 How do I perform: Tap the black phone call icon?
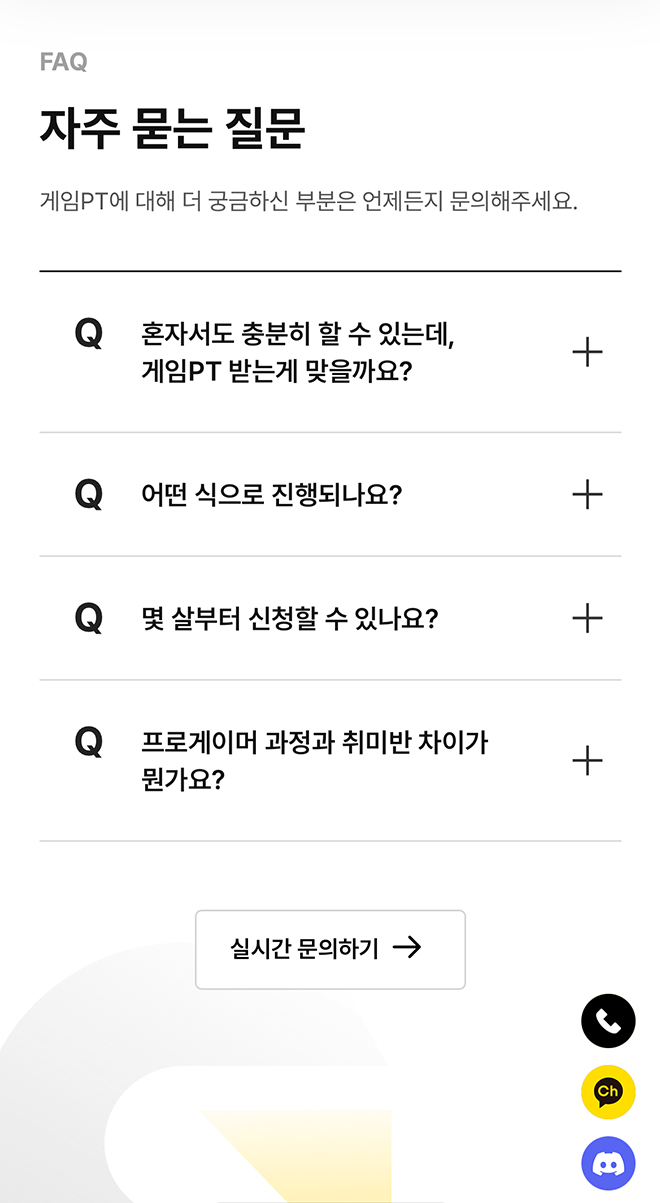(608, 1021)
